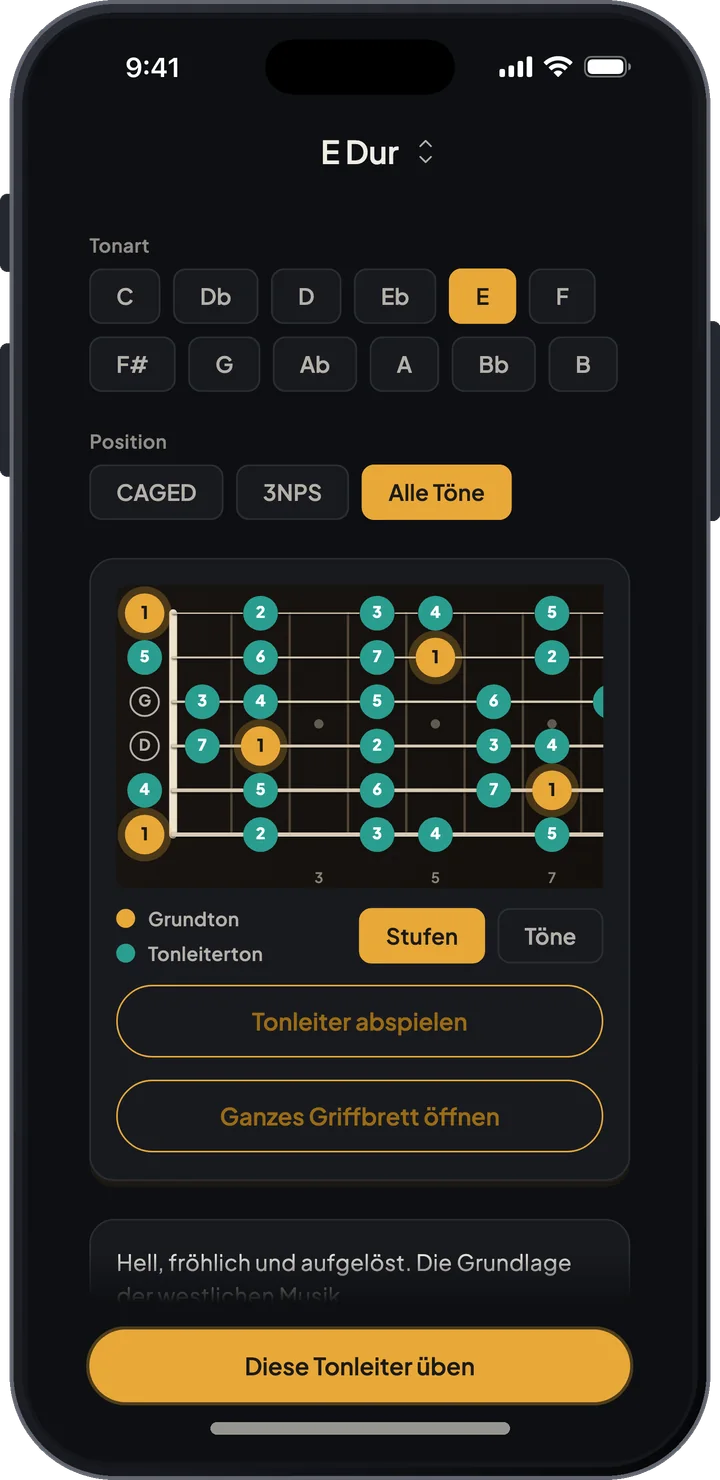Show scale degrees with Stufen
Image resolution: width=720 pixels, height=1480 pixels.
point(422,936)
